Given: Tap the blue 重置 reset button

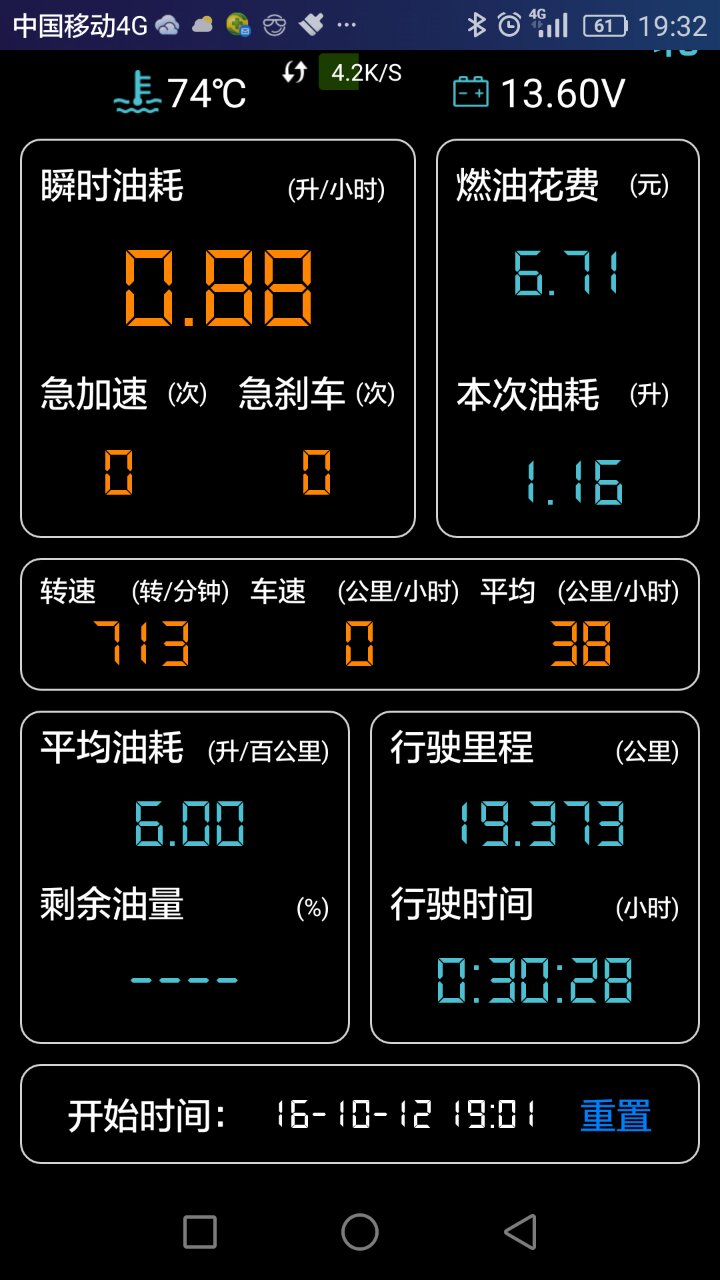Looking at the screenshot, I should (616, 1115).
